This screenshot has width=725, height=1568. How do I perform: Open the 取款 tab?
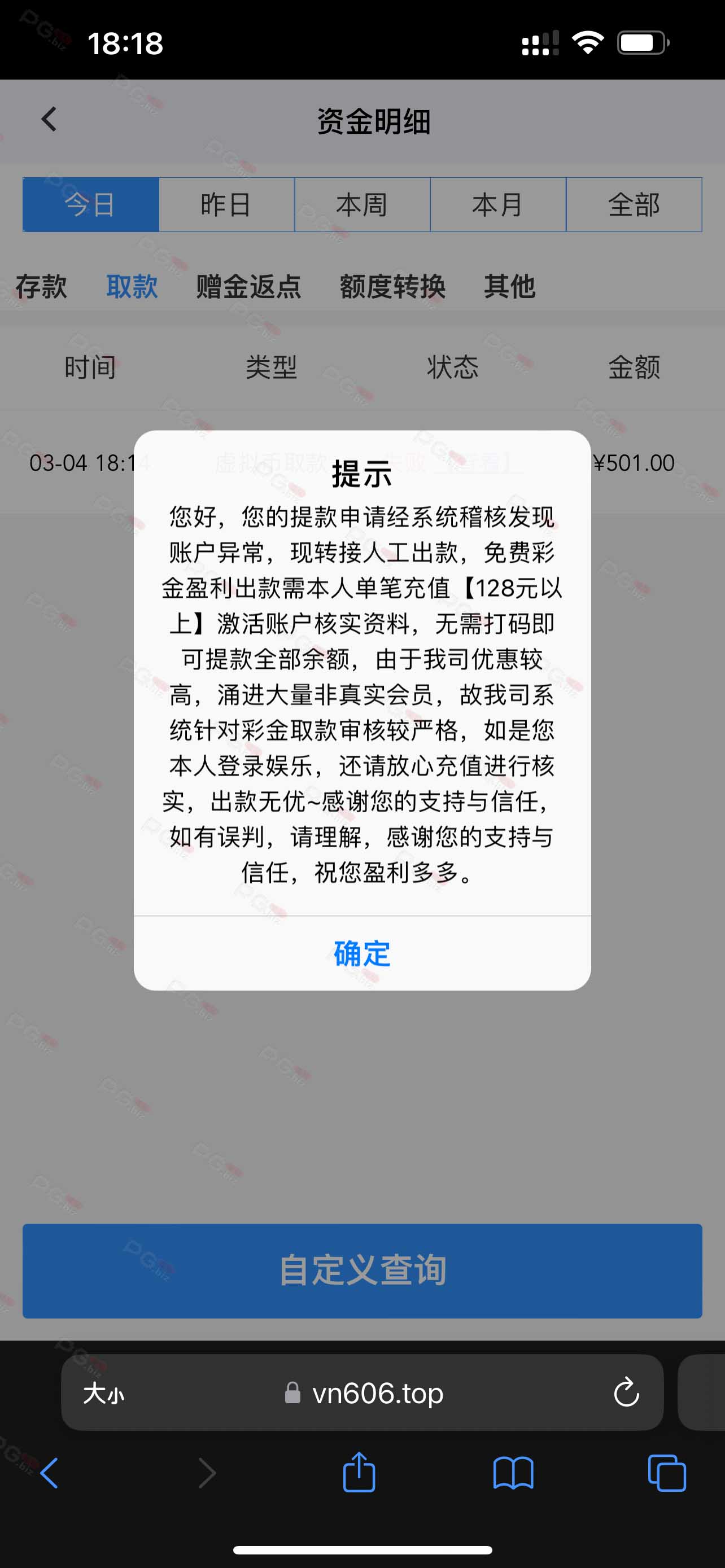[132, 286]
